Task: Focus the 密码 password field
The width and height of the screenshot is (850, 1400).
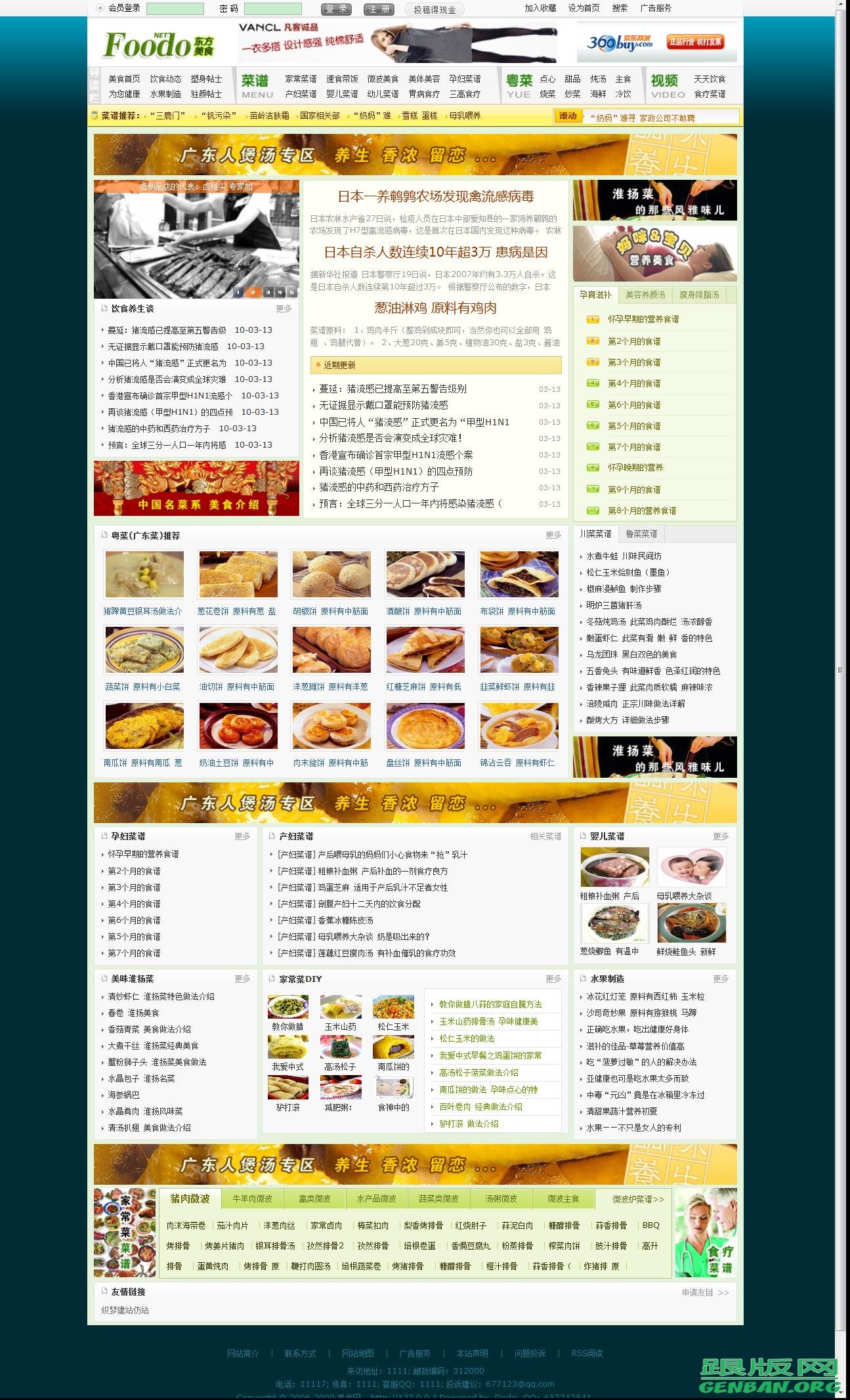Action: (272, 9)
